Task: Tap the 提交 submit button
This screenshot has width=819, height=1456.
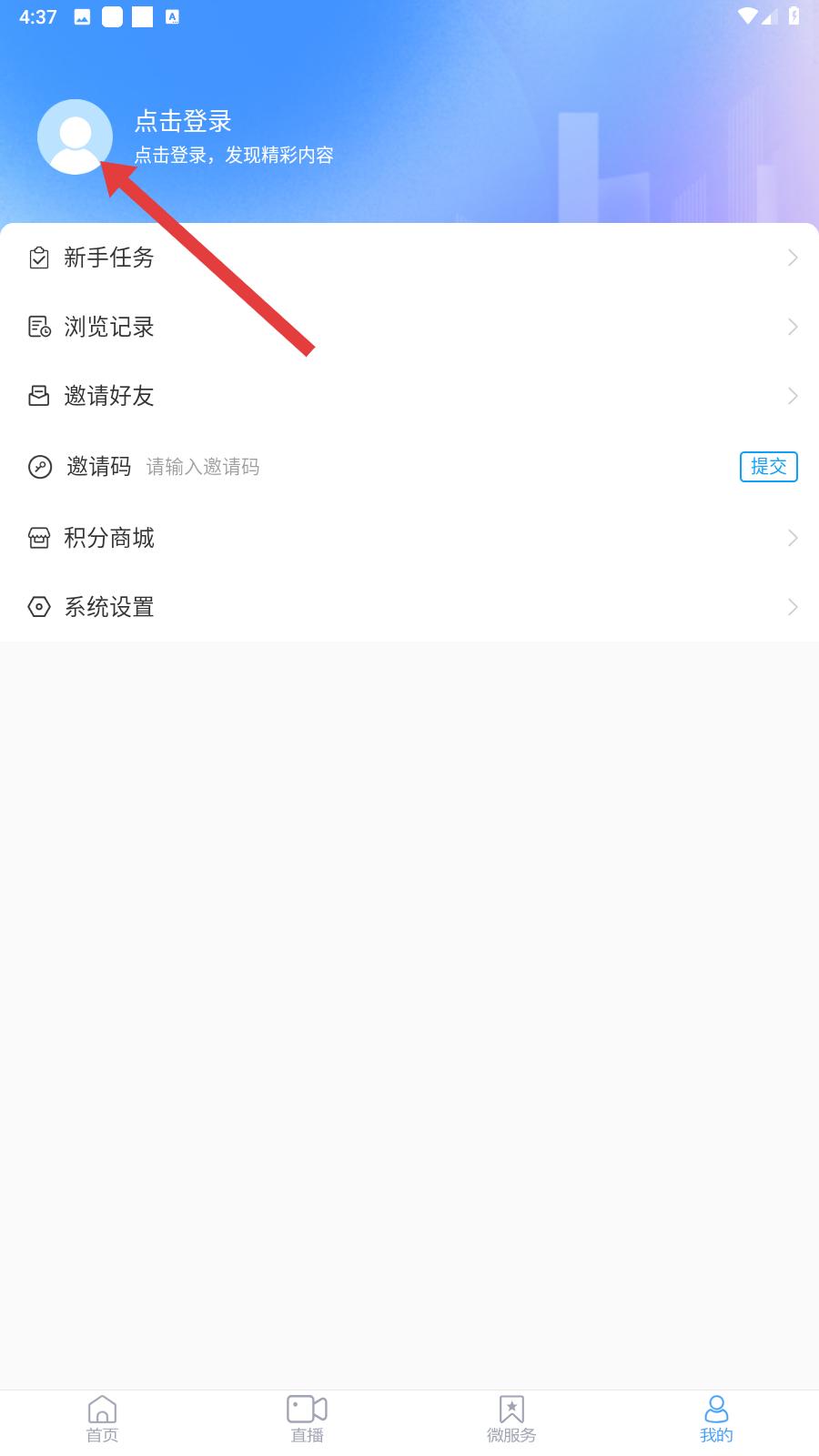Action: pos(769,467)
